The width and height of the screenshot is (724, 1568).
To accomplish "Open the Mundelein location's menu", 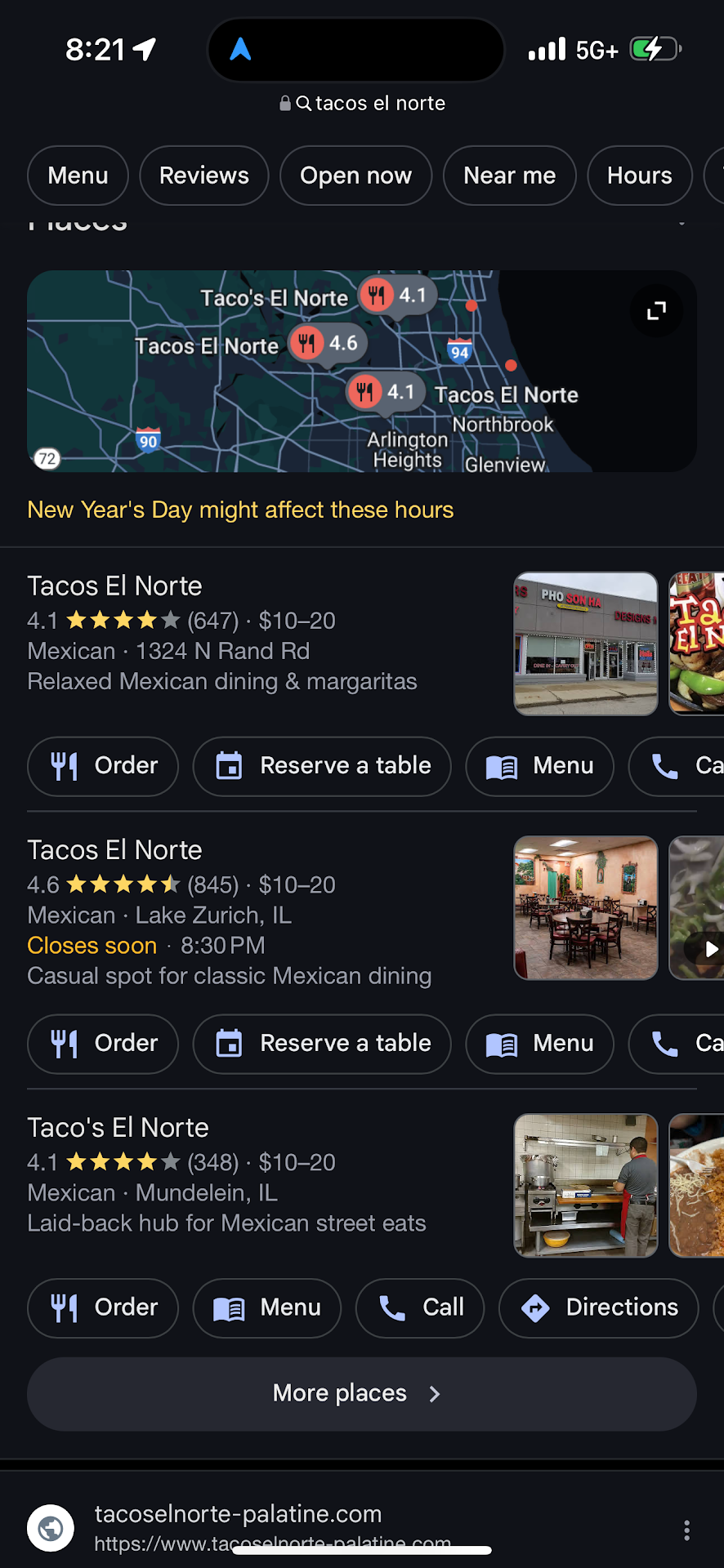I will (x=266, y=1307).
